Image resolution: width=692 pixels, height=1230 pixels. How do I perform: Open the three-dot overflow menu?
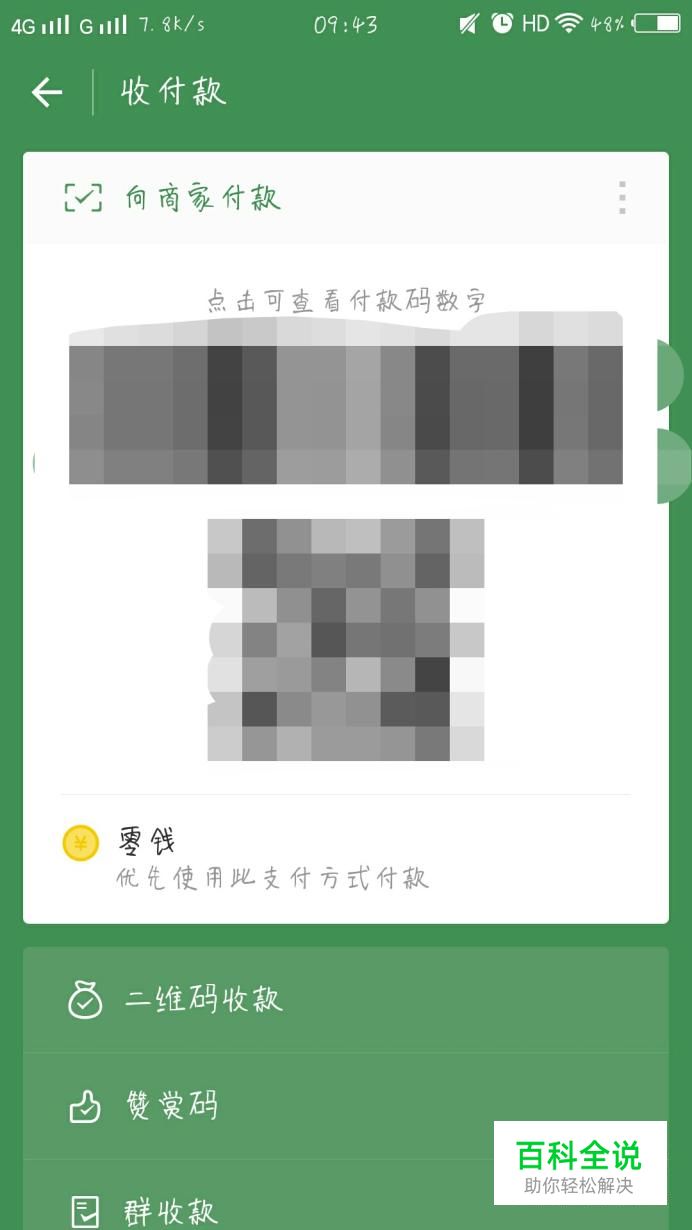(622, 198)
